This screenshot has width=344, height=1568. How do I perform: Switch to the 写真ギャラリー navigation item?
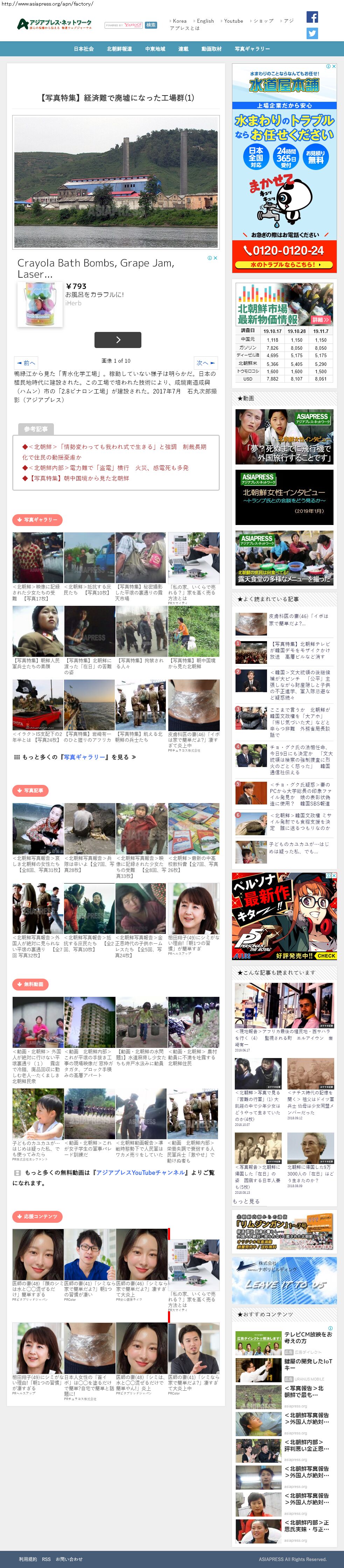(252, 49)
